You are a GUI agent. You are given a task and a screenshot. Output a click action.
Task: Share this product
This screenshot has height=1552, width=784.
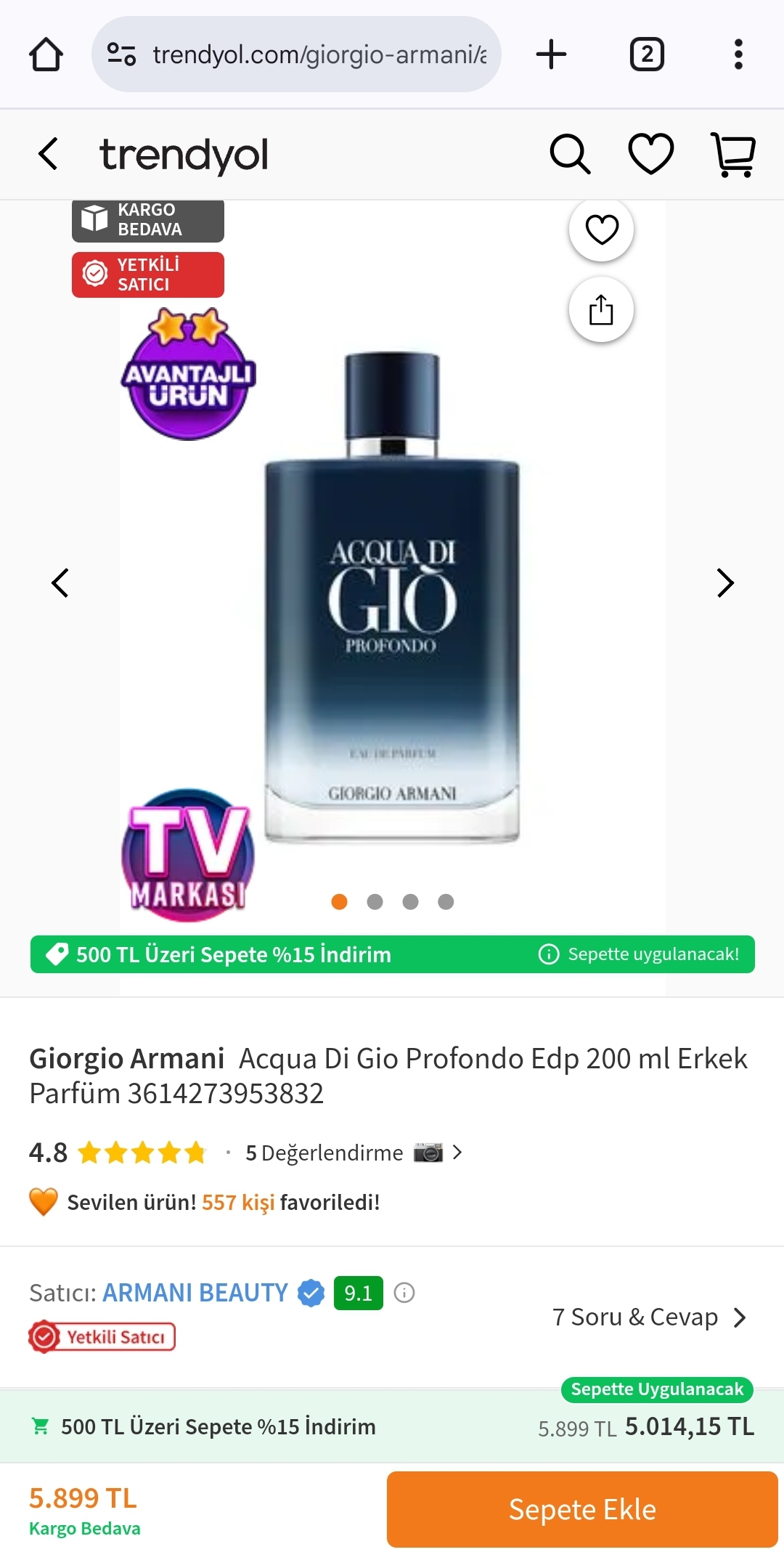pos(601,309)
